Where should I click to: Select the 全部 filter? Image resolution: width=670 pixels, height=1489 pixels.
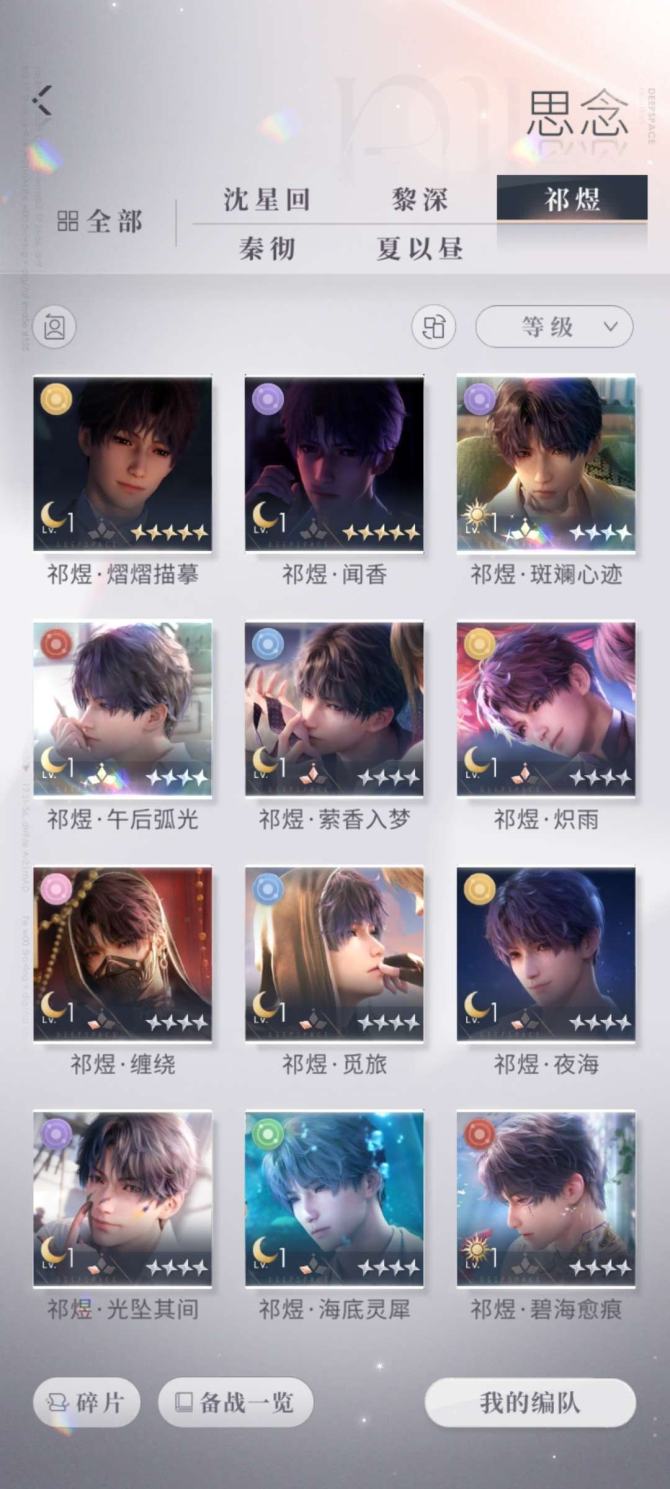100,221
